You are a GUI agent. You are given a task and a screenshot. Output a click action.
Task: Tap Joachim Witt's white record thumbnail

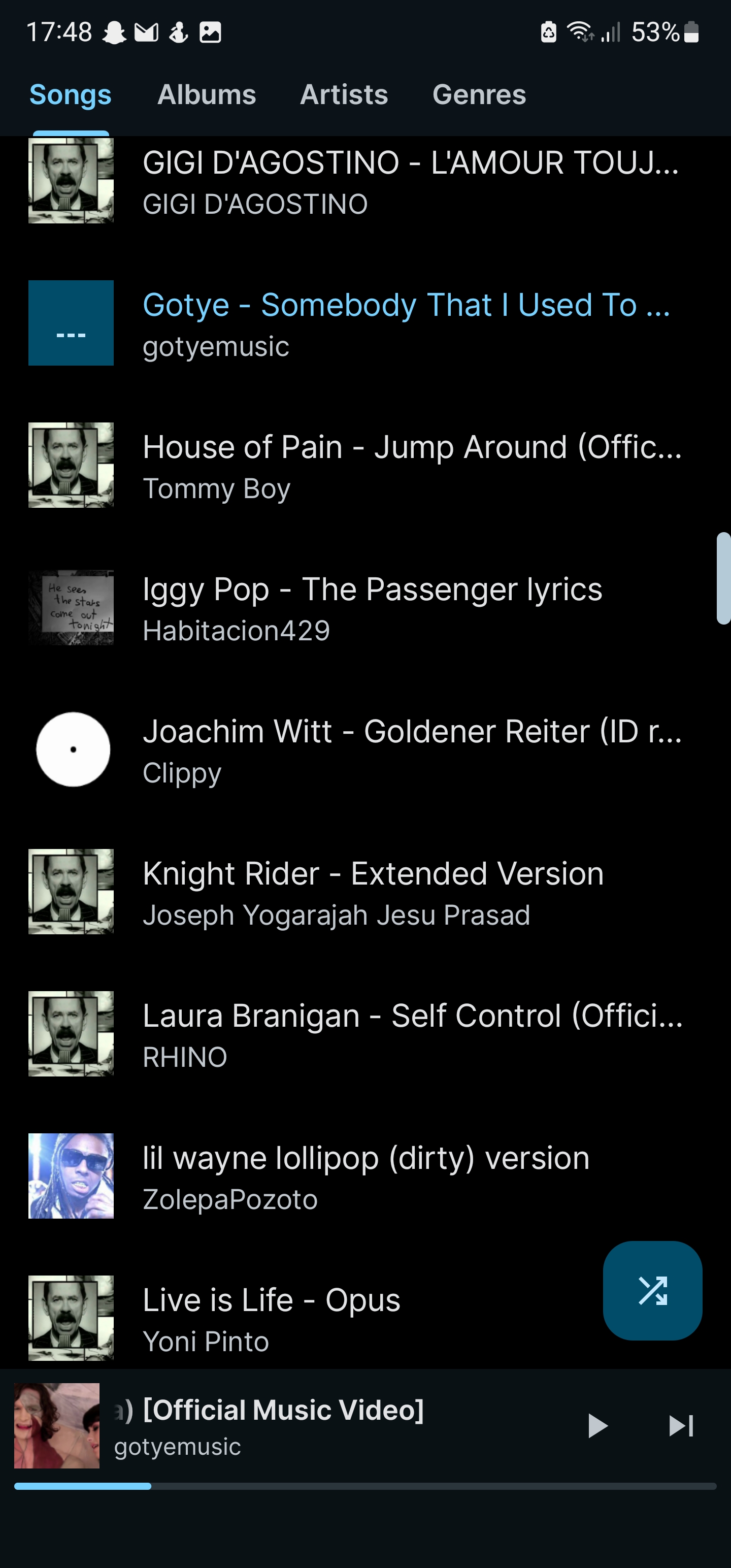tap(72, 749)
